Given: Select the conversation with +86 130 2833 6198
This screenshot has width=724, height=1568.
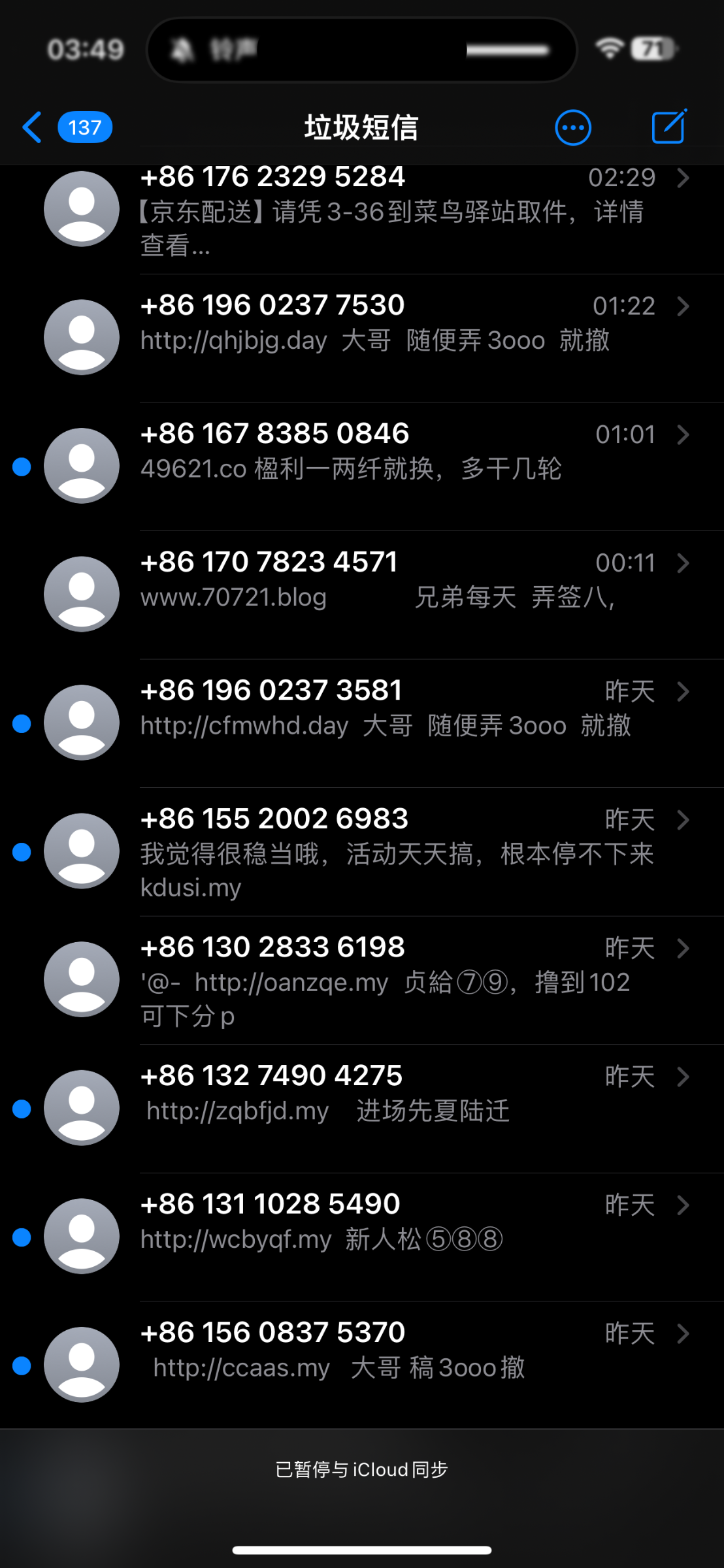Looking at the screenshot, I should [362, 980].
